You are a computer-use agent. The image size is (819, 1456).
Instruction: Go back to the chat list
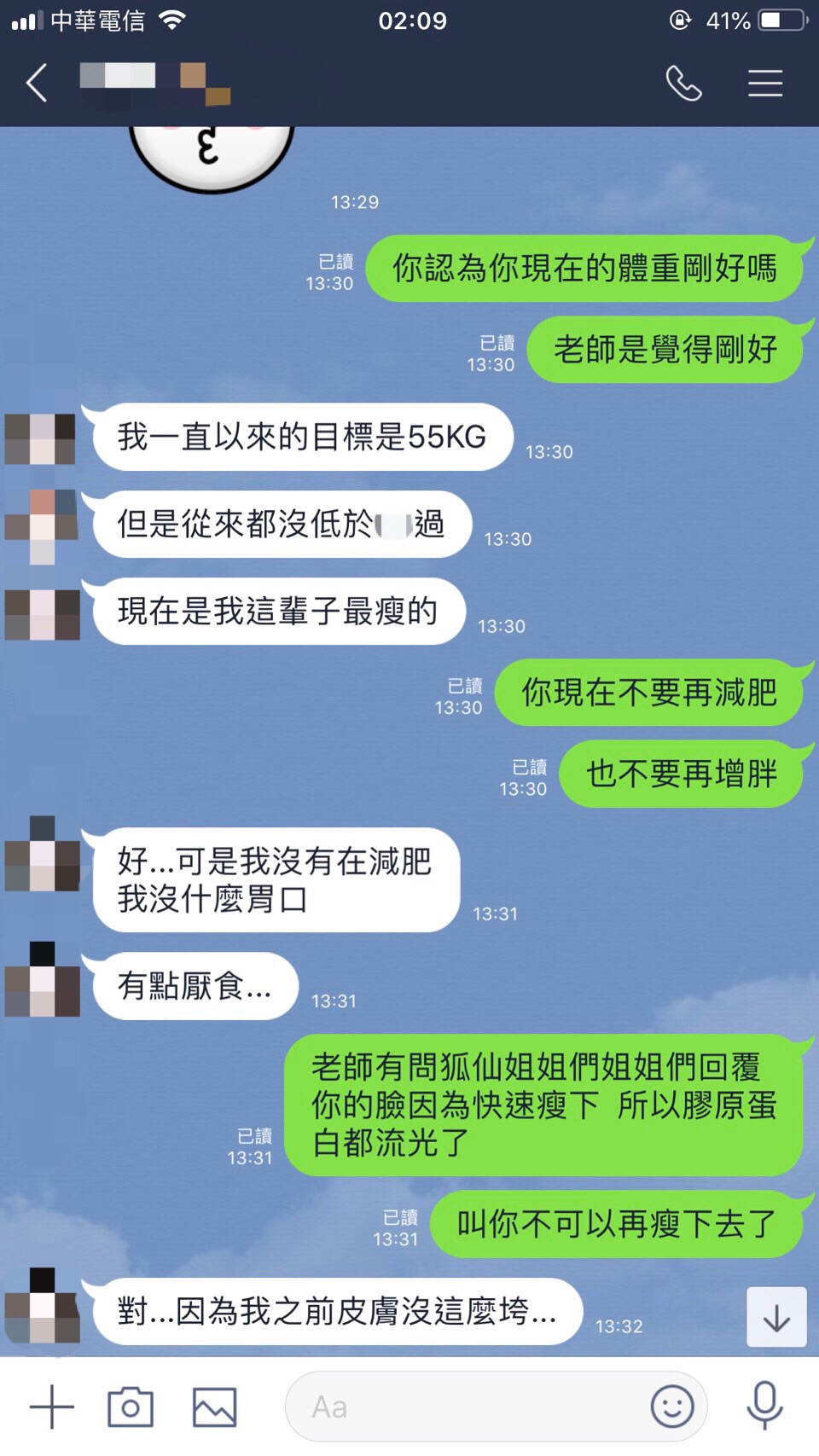(x=37, y=83)
